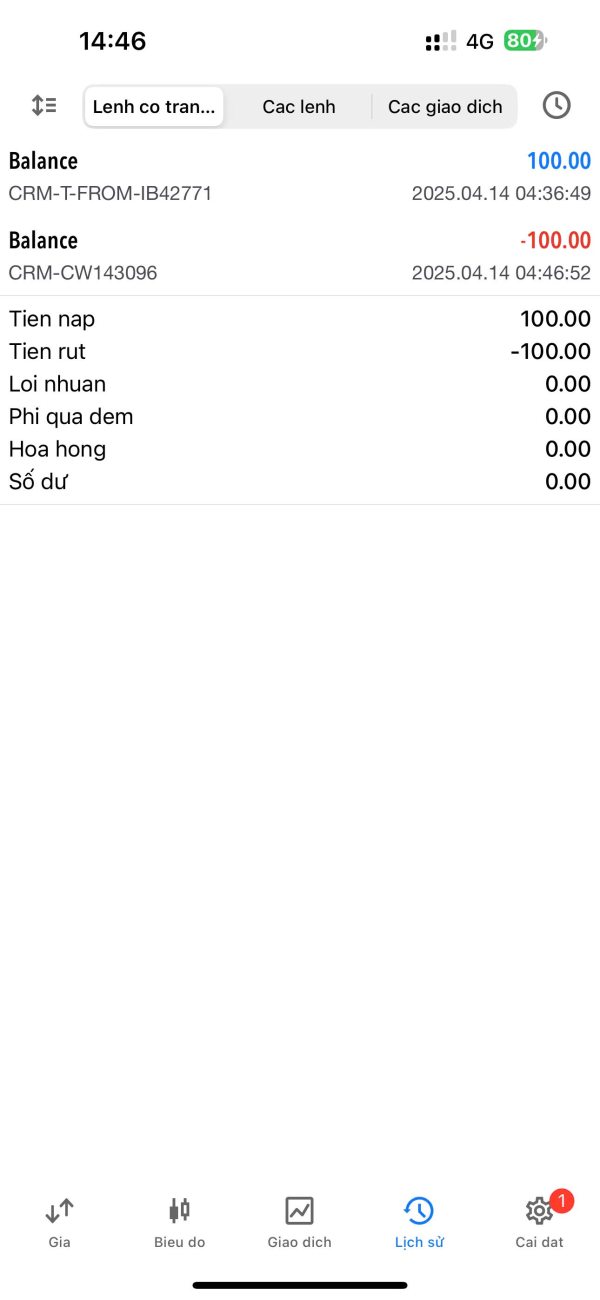The width and height of the screenshot is (600, 1300).
Task: Go to the Gia tab
Action: coord(59,1222)
